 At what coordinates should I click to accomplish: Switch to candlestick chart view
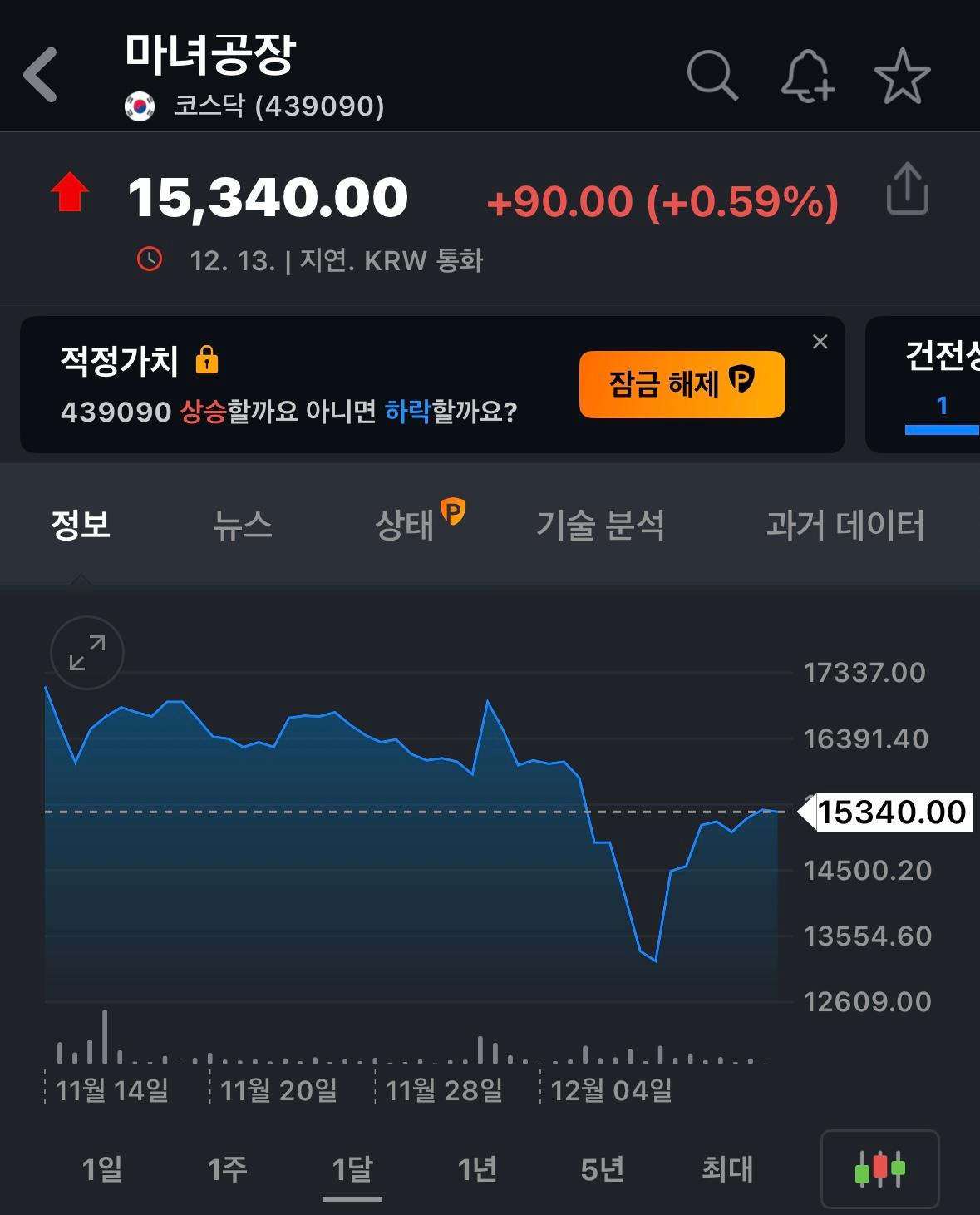pyautogui.click(x=880, y=1168)
